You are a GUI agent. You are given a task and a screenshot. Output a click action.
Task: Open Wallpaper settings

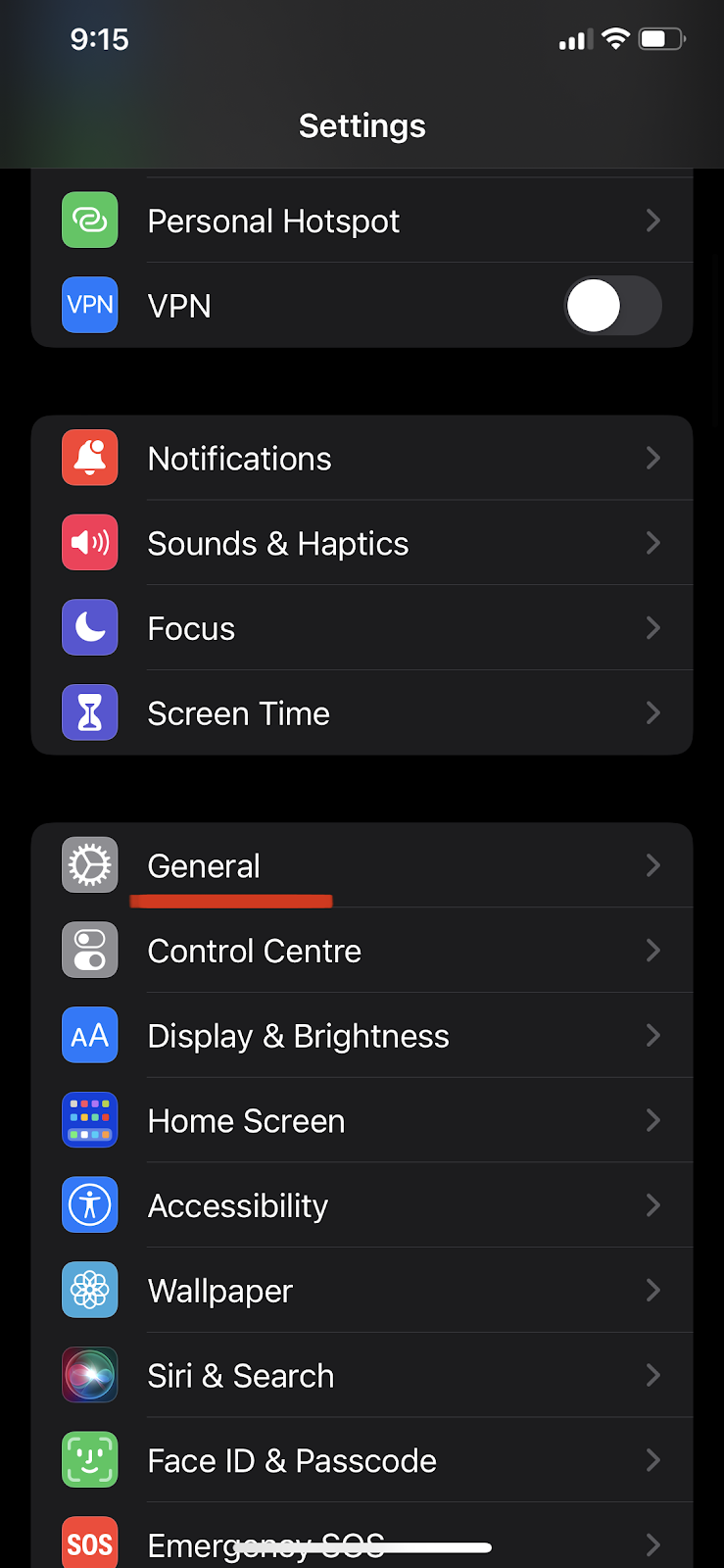[362, 1291]
